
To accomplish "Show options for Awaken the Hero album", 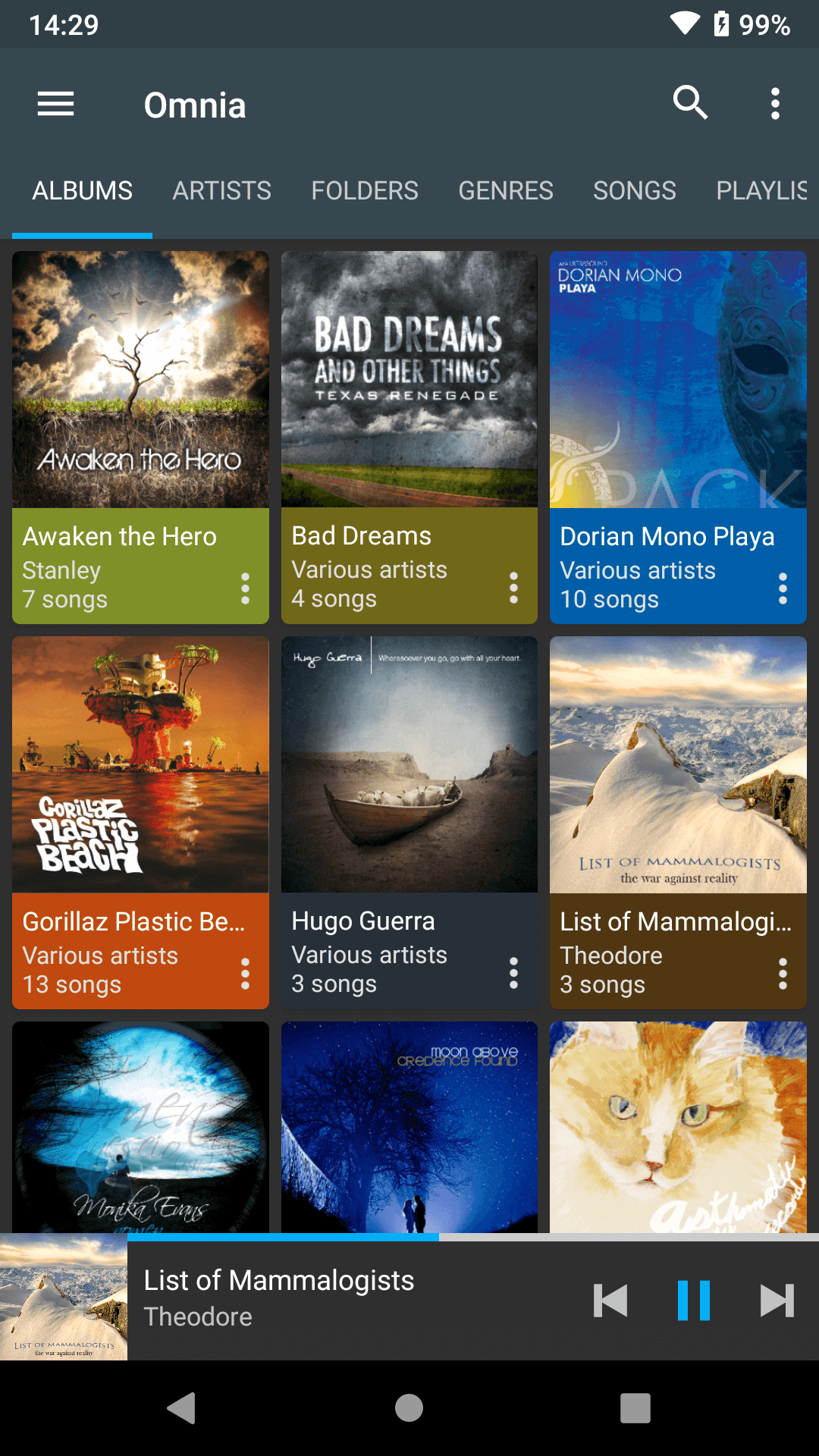I will (x=245, y=588).
